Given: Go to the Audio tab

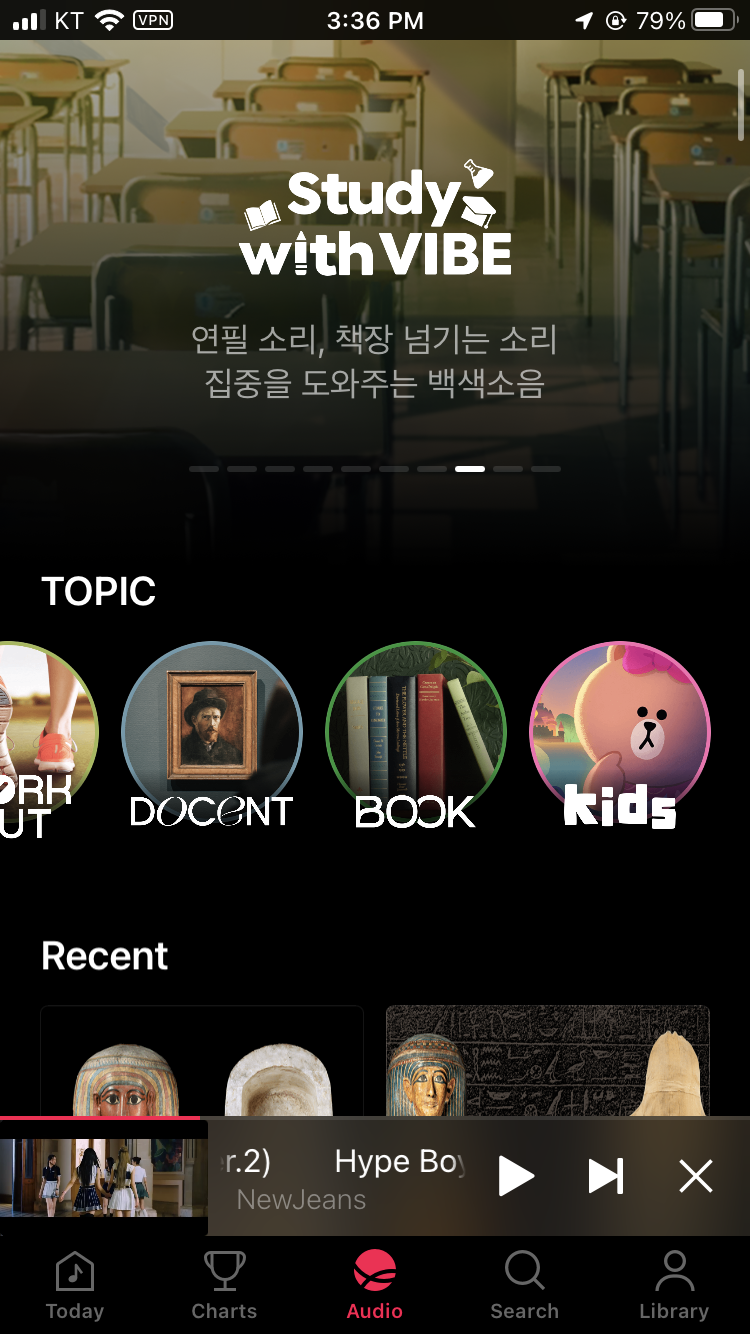Looking at the screenshot, I should (375, 1286).
